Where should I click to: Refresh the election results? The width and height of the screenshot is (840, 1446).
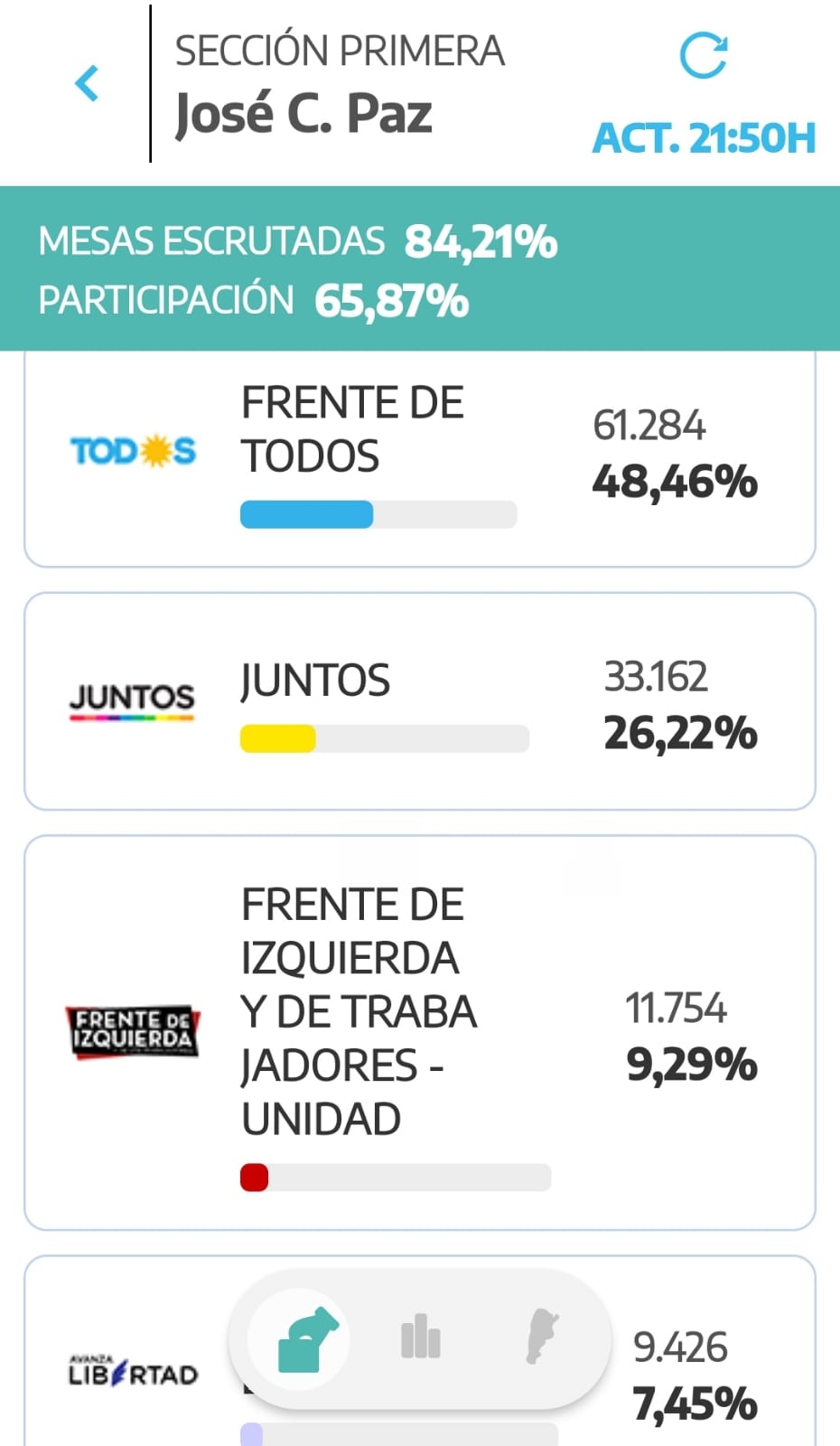(x=703, y=56)
